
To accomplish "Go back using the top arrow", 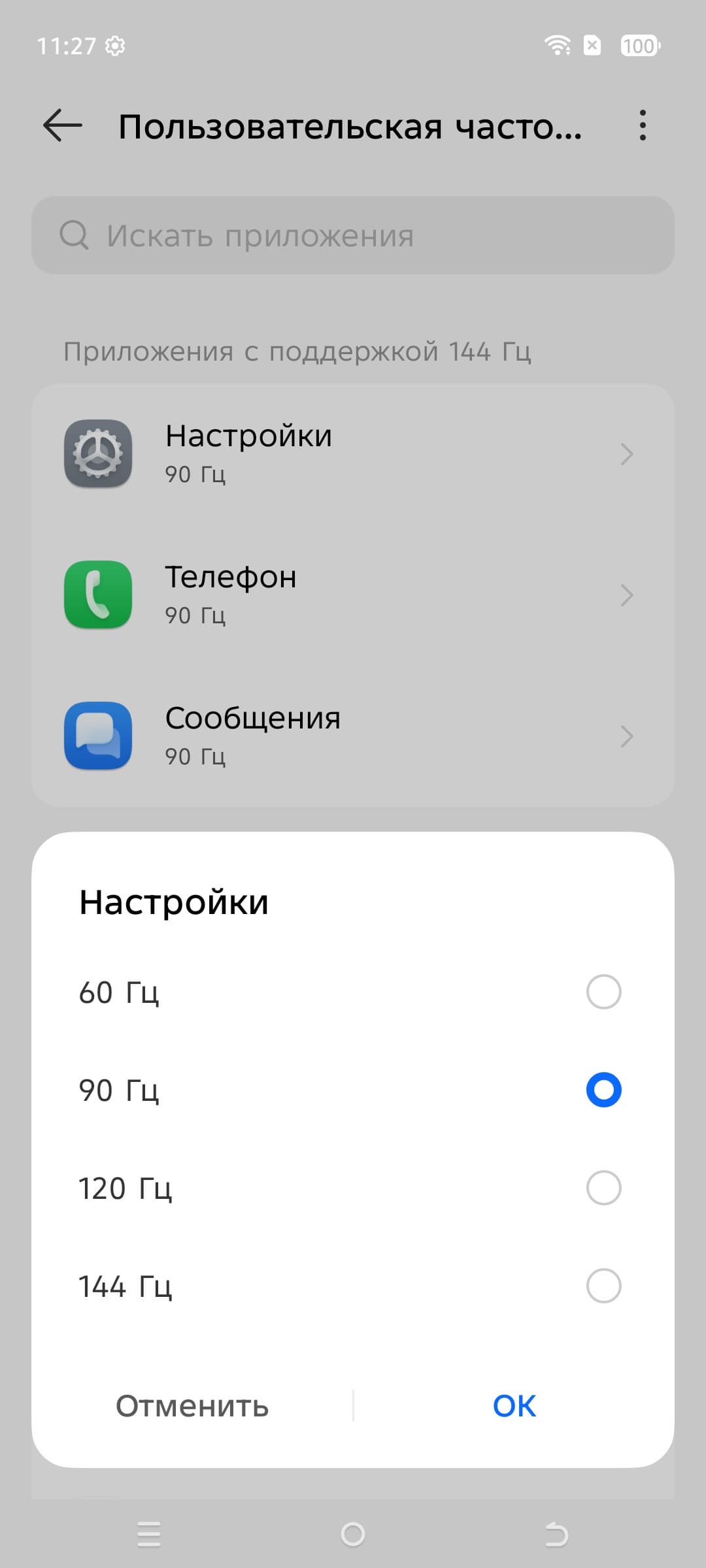I will point(63,125).
